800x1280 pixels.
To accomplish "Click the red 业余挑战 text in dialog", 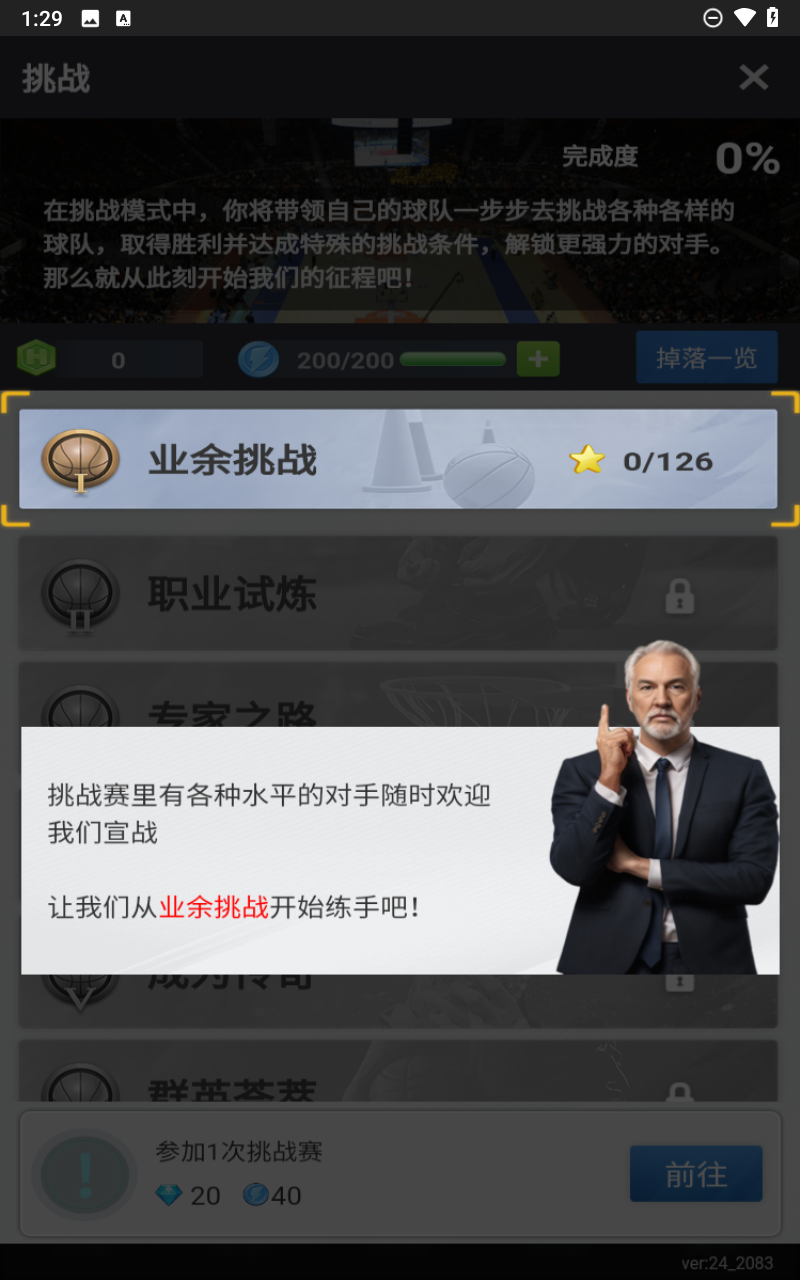I will [x=213, y=905].
